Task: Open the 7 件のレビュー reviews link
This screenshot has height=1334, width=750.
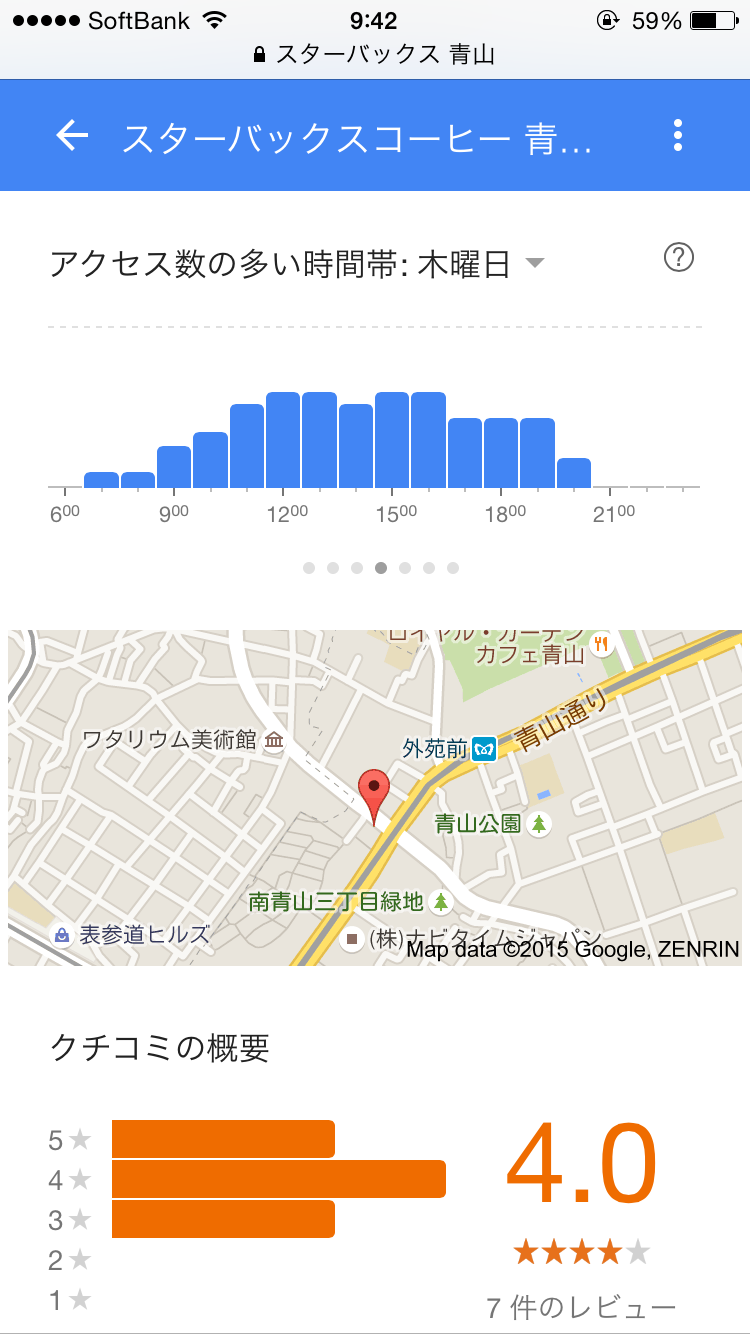Action: (x=581, y=1307)
